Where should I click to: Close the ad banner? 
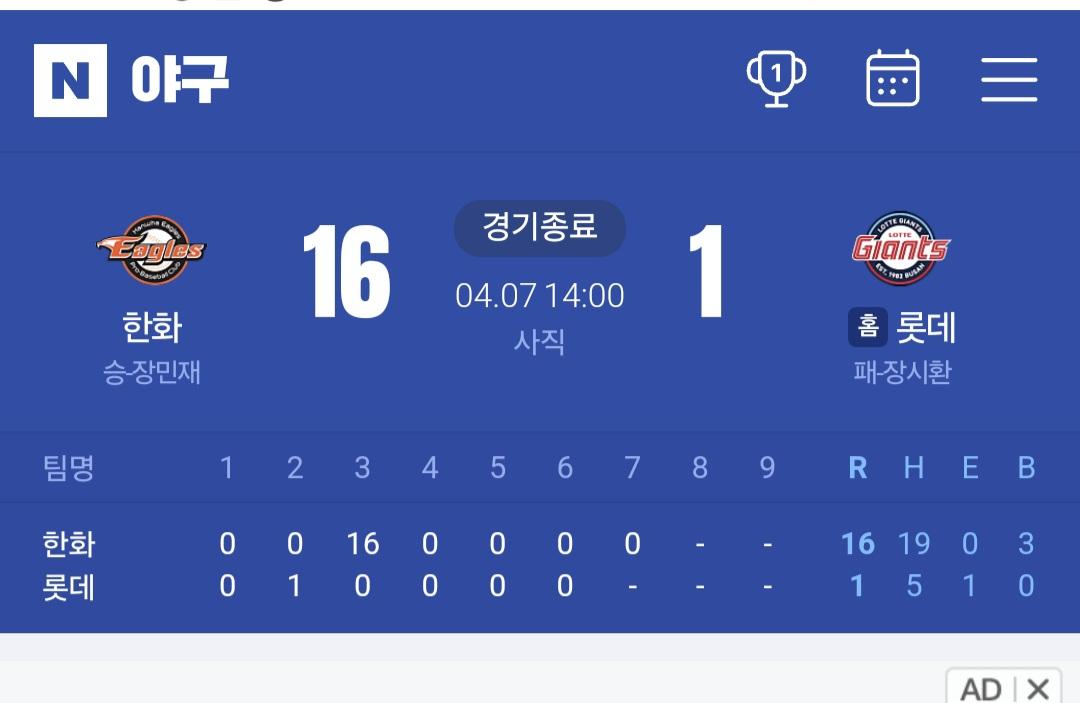pyautogui.click(x=1038, y=689)
